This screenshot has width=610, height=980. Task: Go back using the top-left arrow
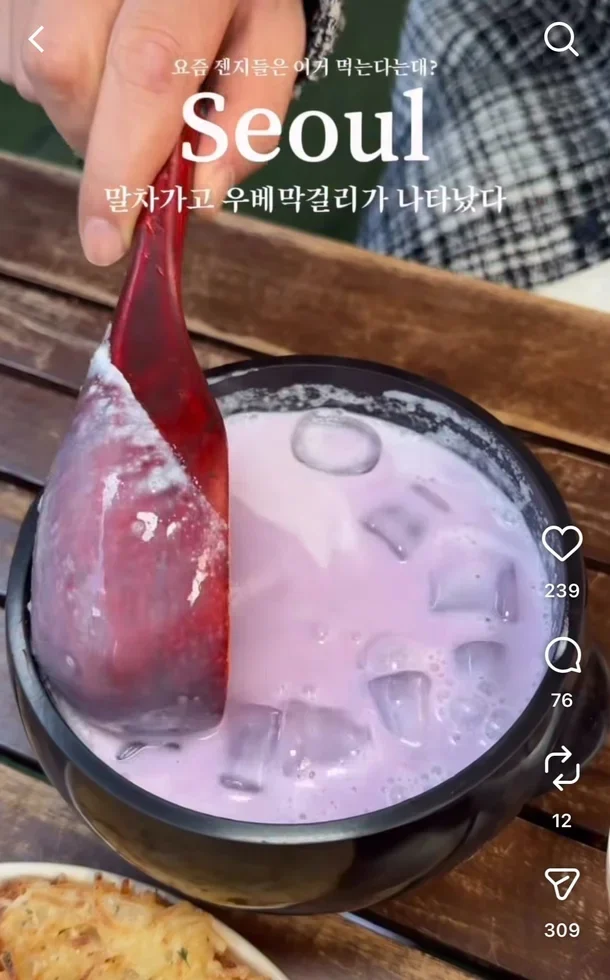pyautogui.click(x=36, y=39)
